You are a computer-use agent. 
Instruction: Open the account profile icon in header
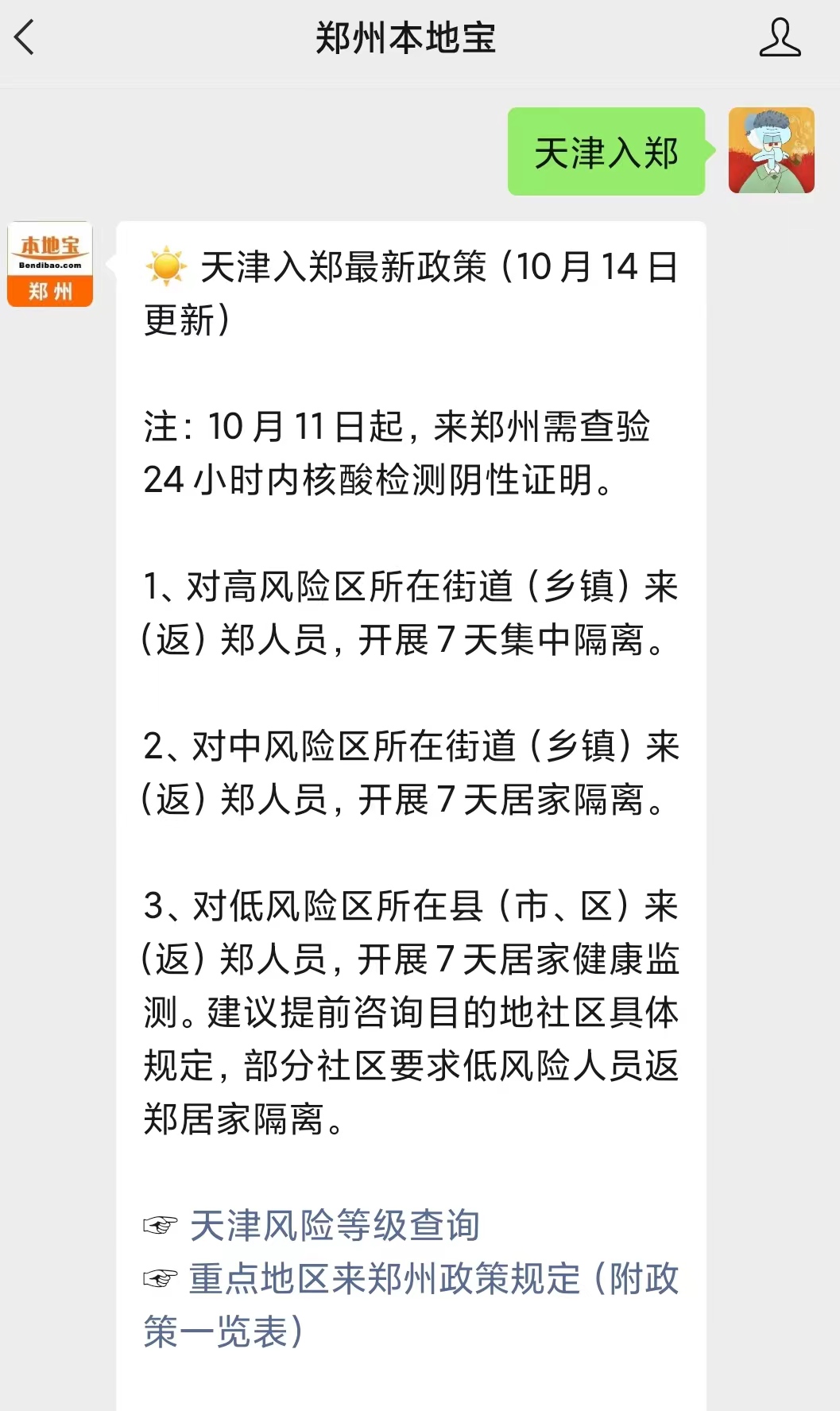tap(780, 38)
